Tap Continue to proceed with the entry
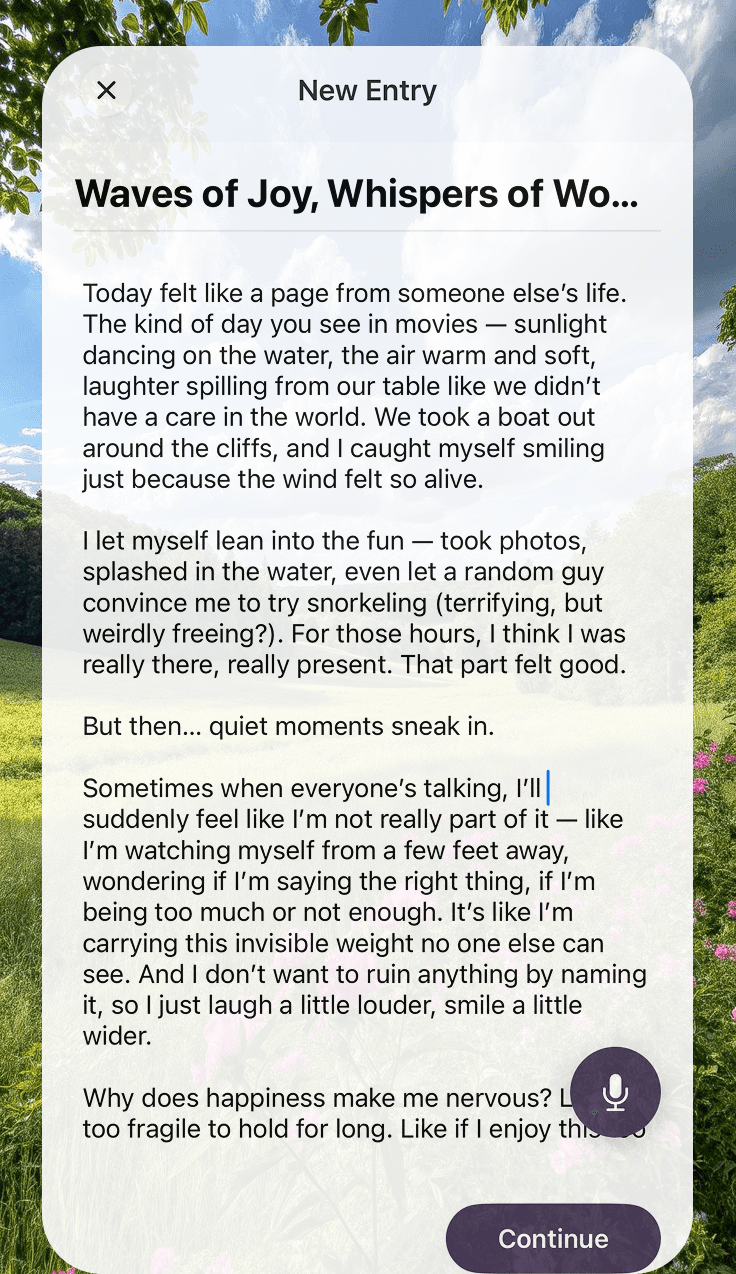The image size is (736, 1274). tap(553, 1238)
